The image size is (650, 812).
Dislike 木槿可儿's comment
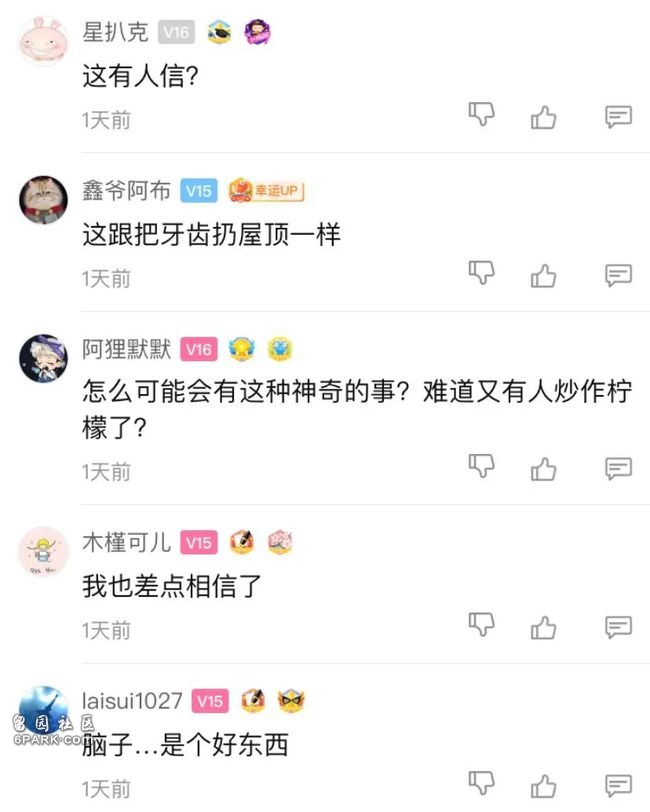pyautogui.click(x=482, y=626)
